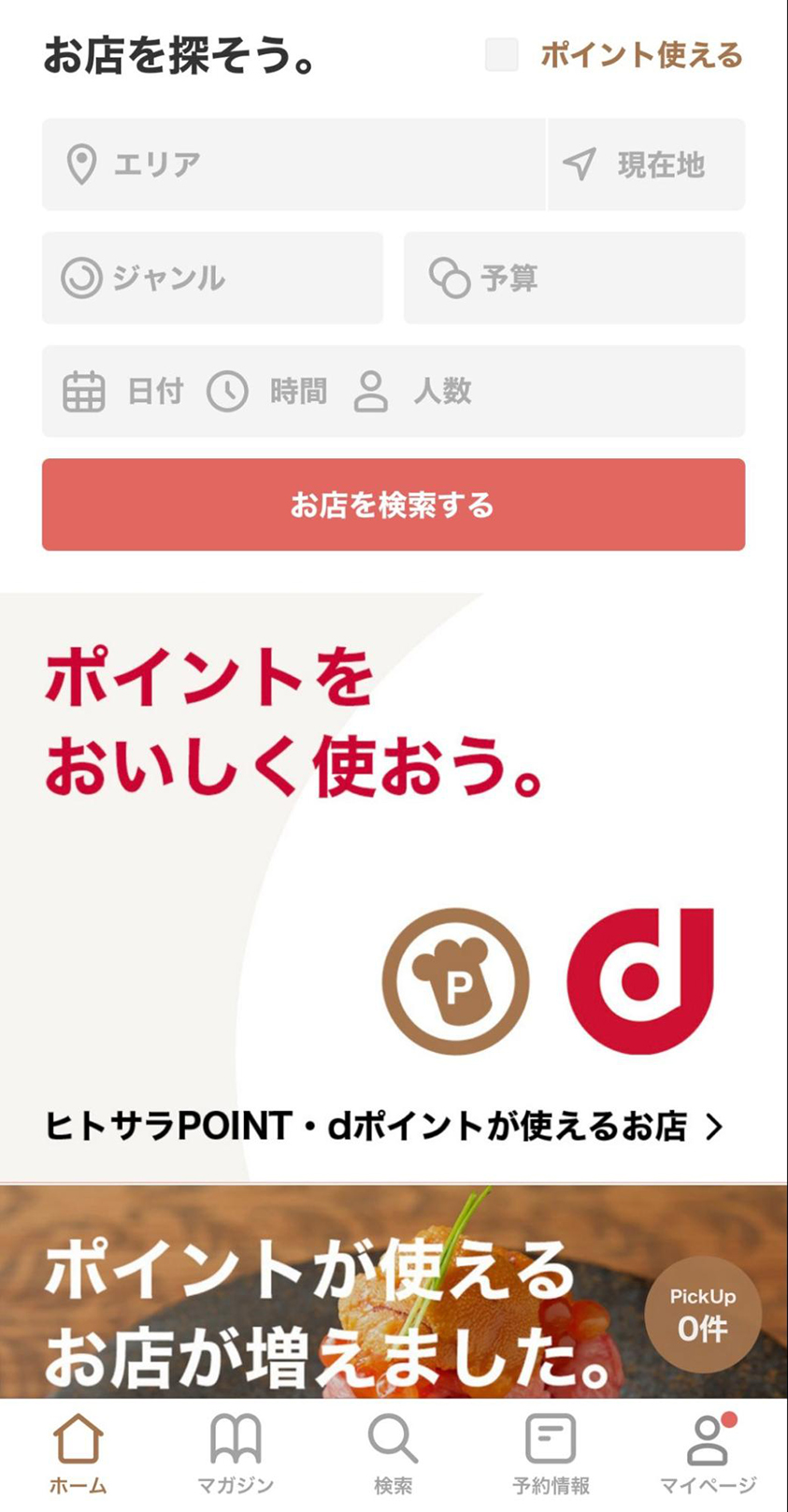Use 現在地 current location
Viewport: 788px width, 1512px height.
[x=646, y=165]
